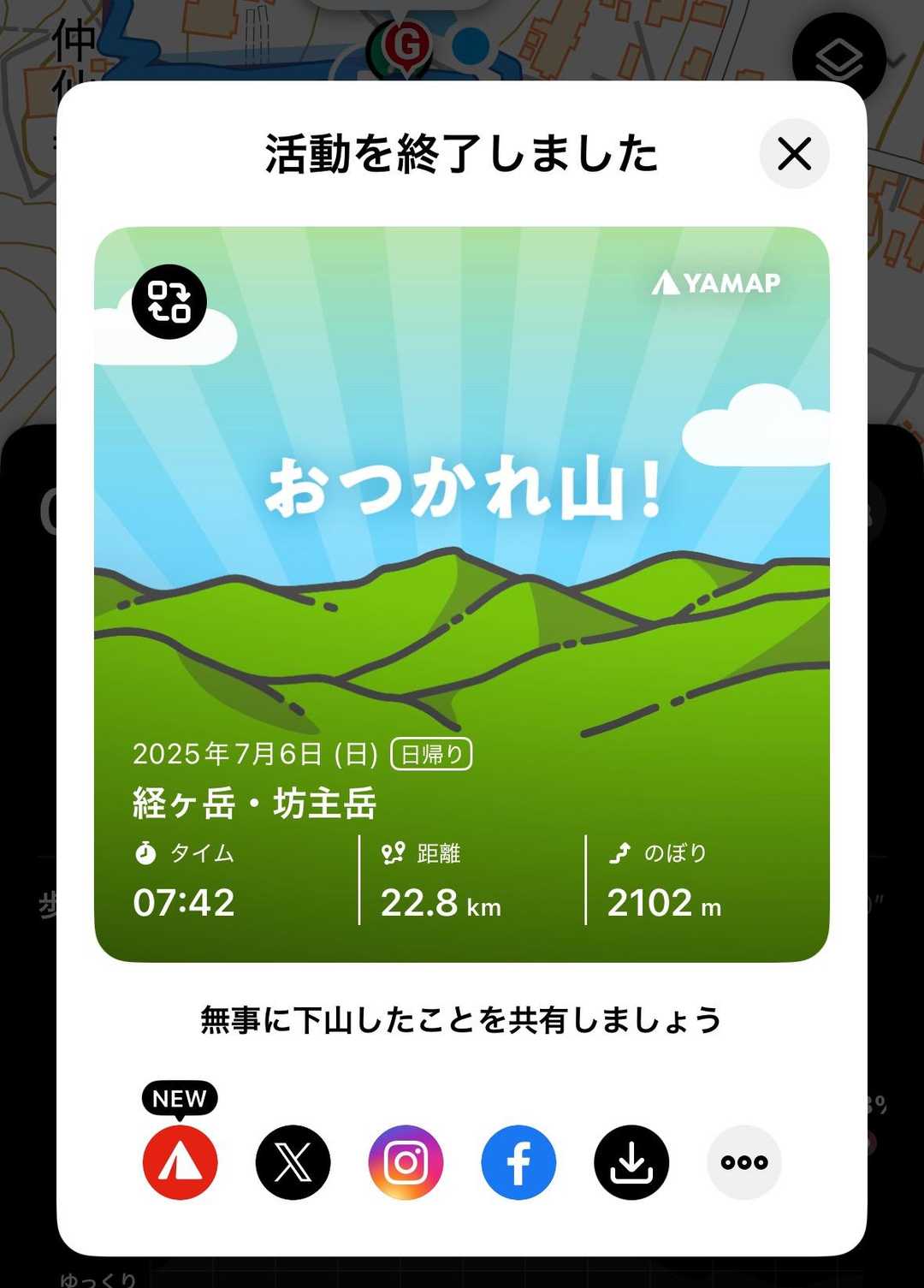Switch the share card design
Viewport: 924px width, 1288px height.
(169, 301)
